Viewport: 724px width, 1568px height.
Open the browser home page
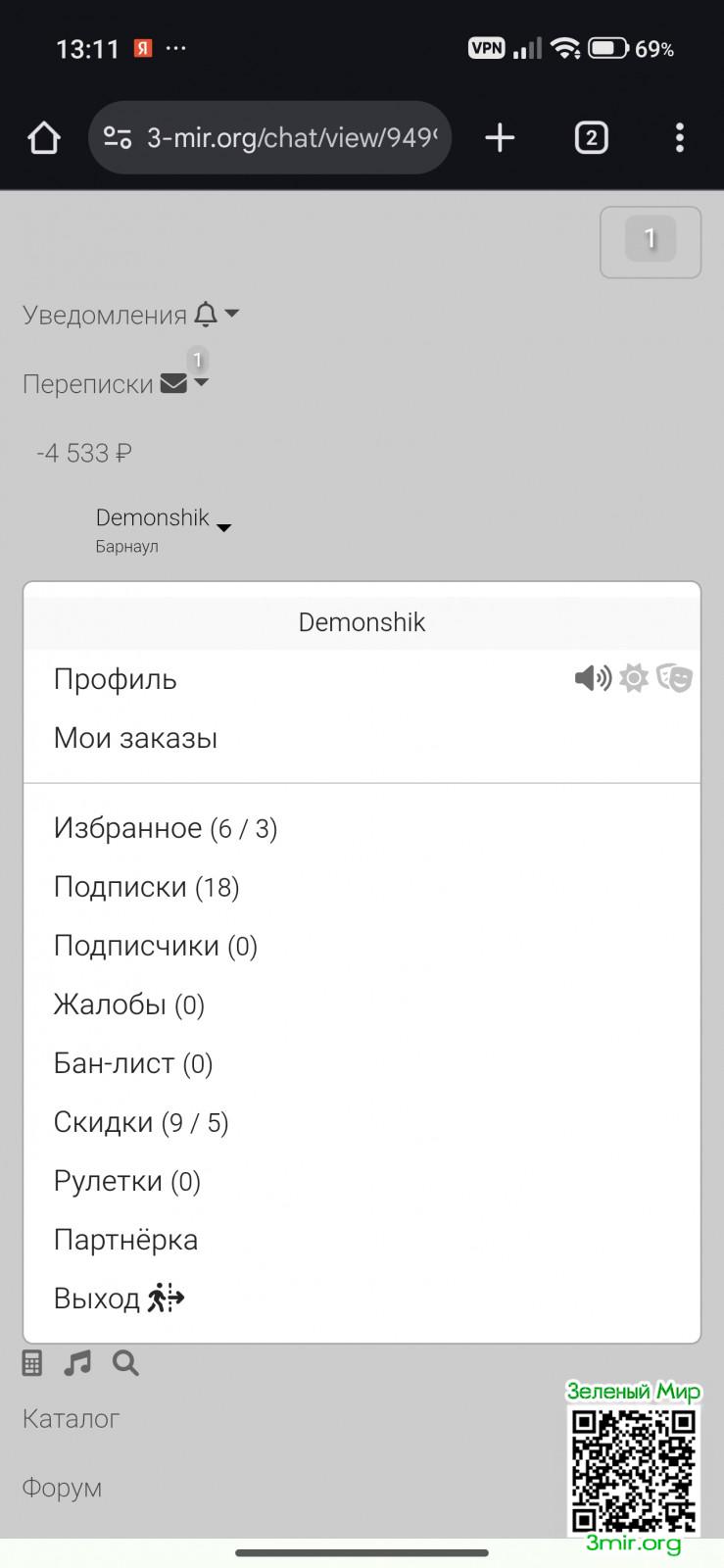pyautogui.click(x=44, y=138)
